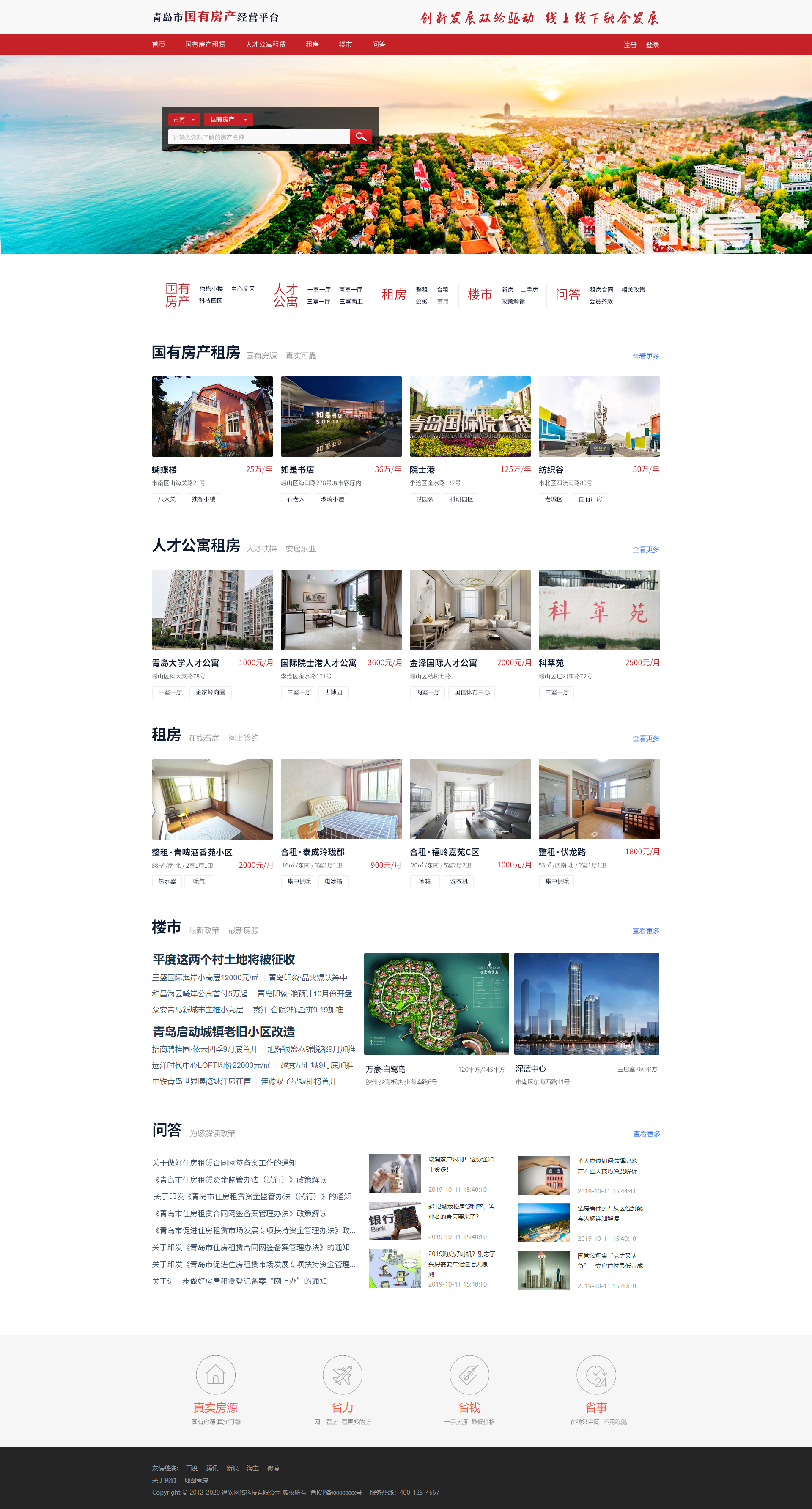Image resolution: width=812 pixels, height=1509 pixels.
Task: Open headline 平度这两个村土地将被征收
Action: click(224, 960)
